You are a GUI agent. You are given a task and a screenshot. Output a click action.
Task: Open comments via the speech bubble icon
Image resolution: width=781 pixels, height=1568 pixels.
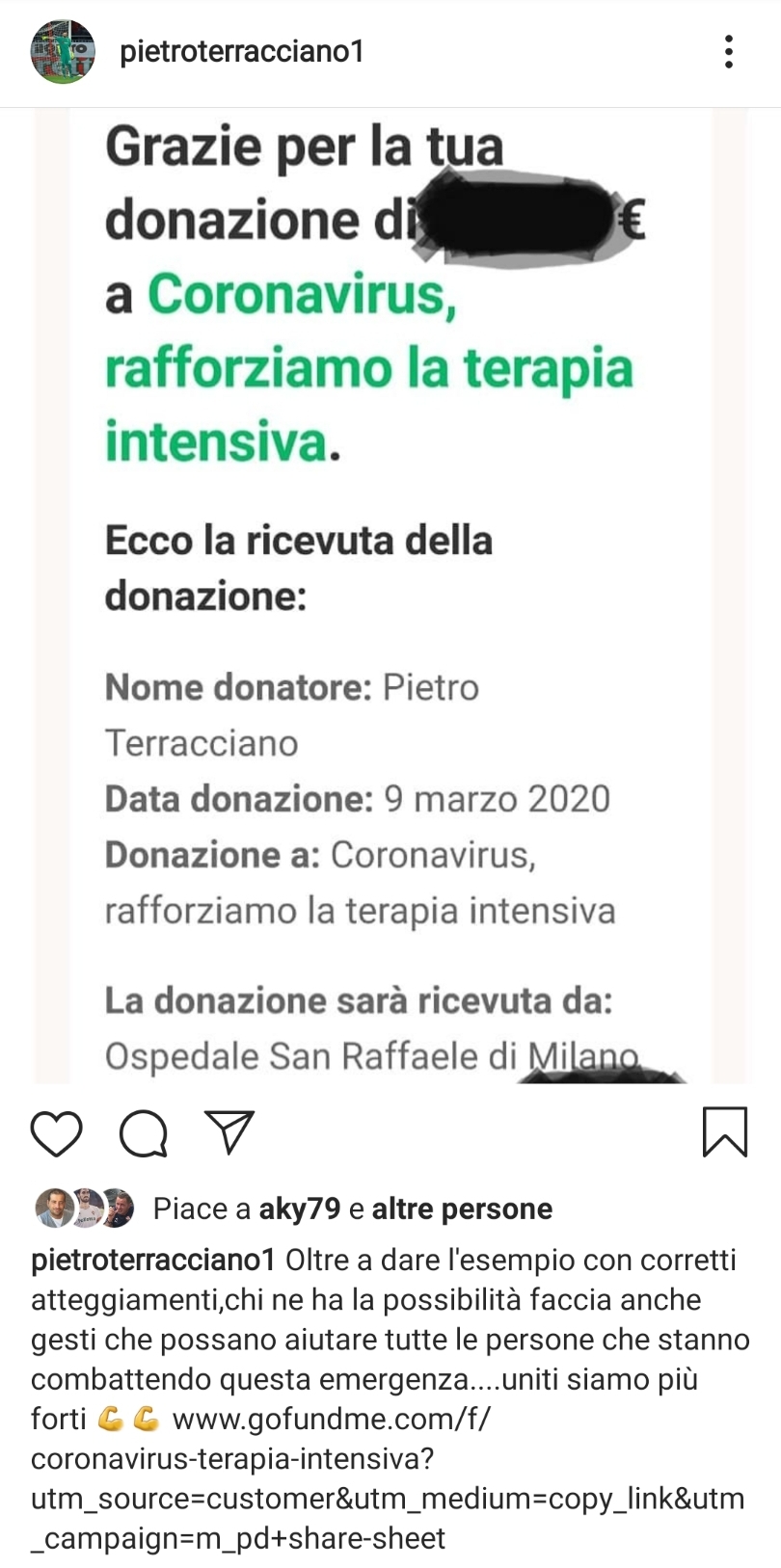tap(144, 1132)
